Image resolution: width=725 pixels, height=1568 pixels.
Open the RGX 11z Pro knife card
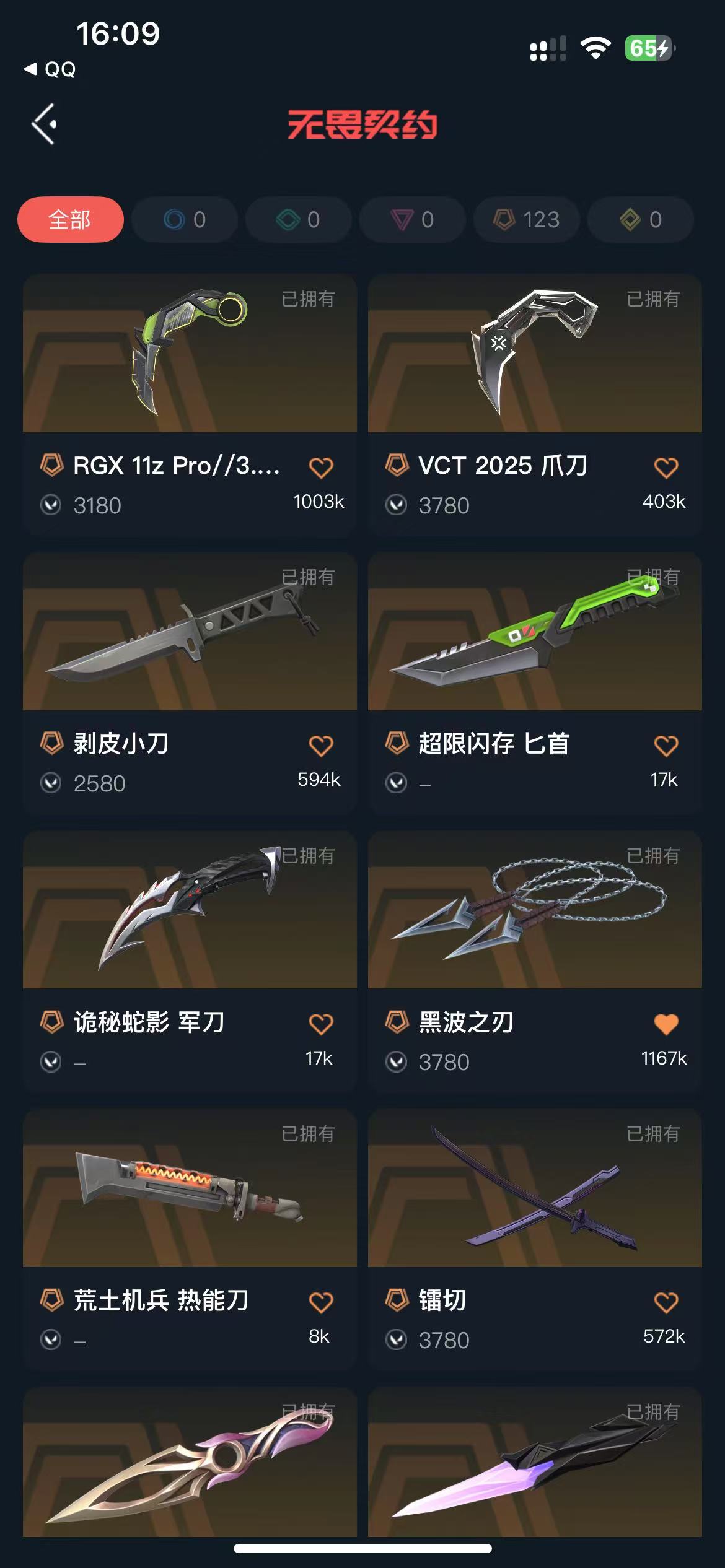(190, 354)
